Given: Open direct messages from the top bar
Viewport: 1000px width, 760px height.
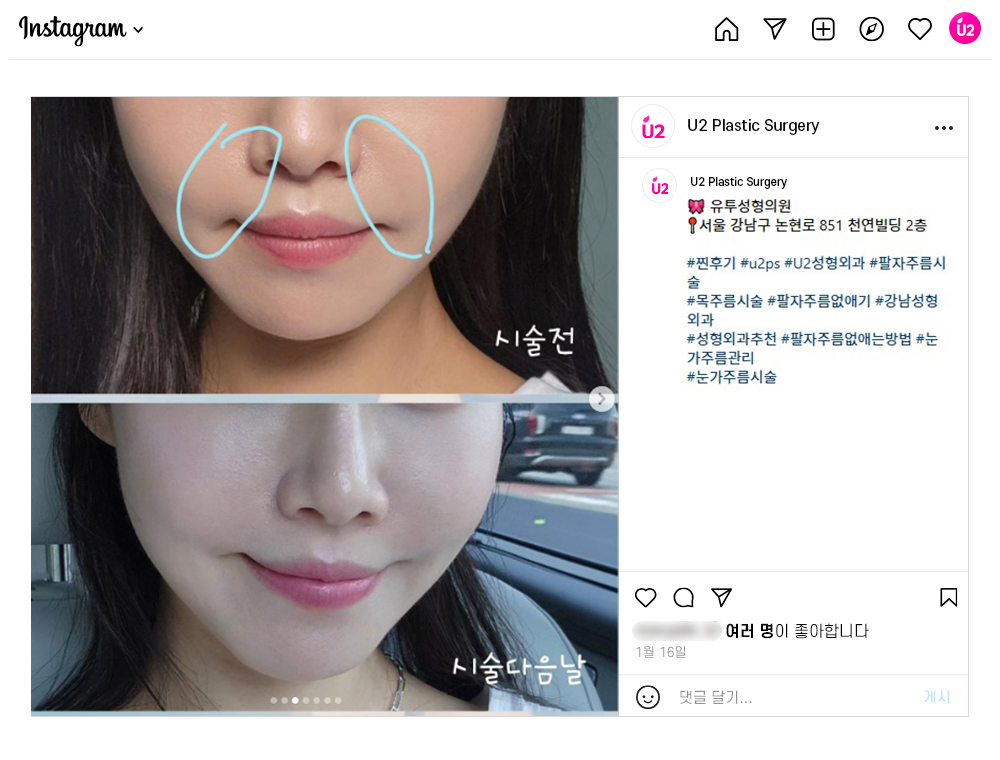Looking at the screenshot, I should (x=775, y=29).
